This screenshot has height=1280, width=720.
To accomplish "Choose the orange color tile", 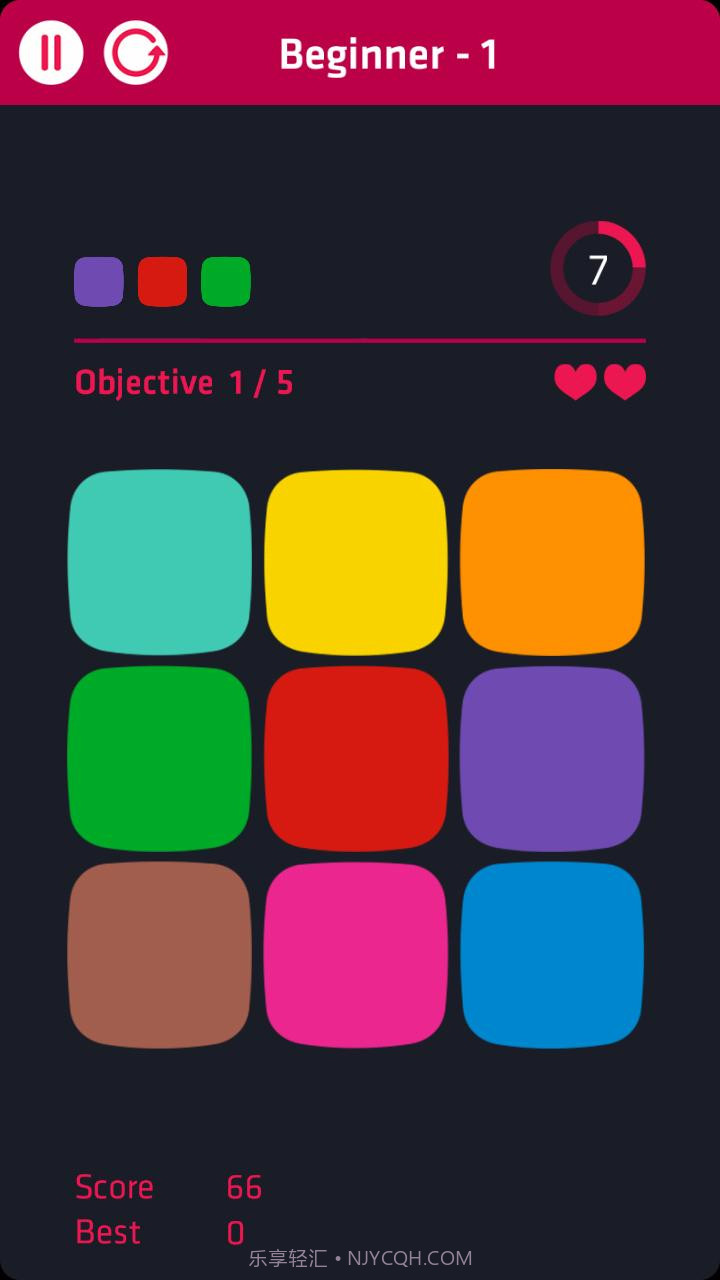I will pyautogui.click(x=552, y=562).
